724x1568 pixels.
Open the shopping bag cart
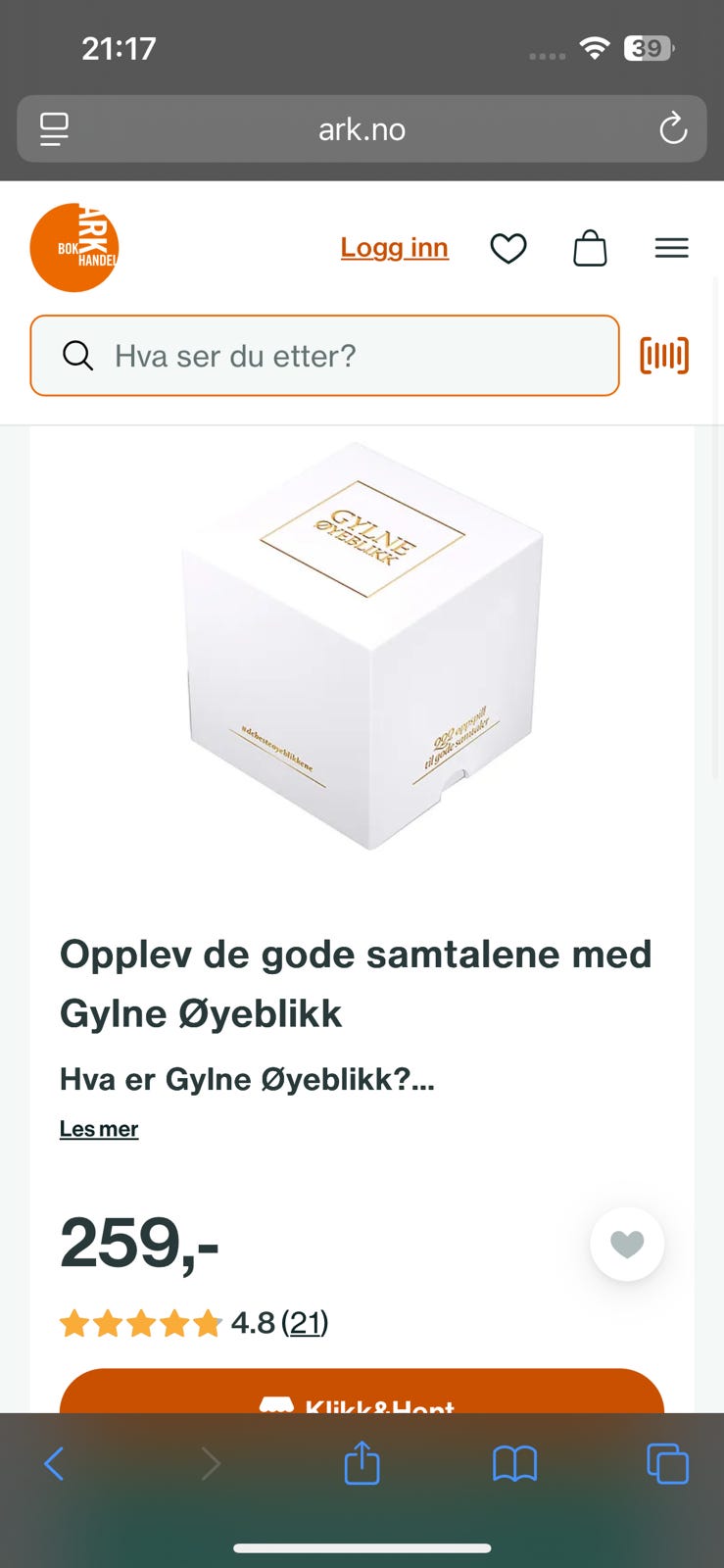(590, 248)
